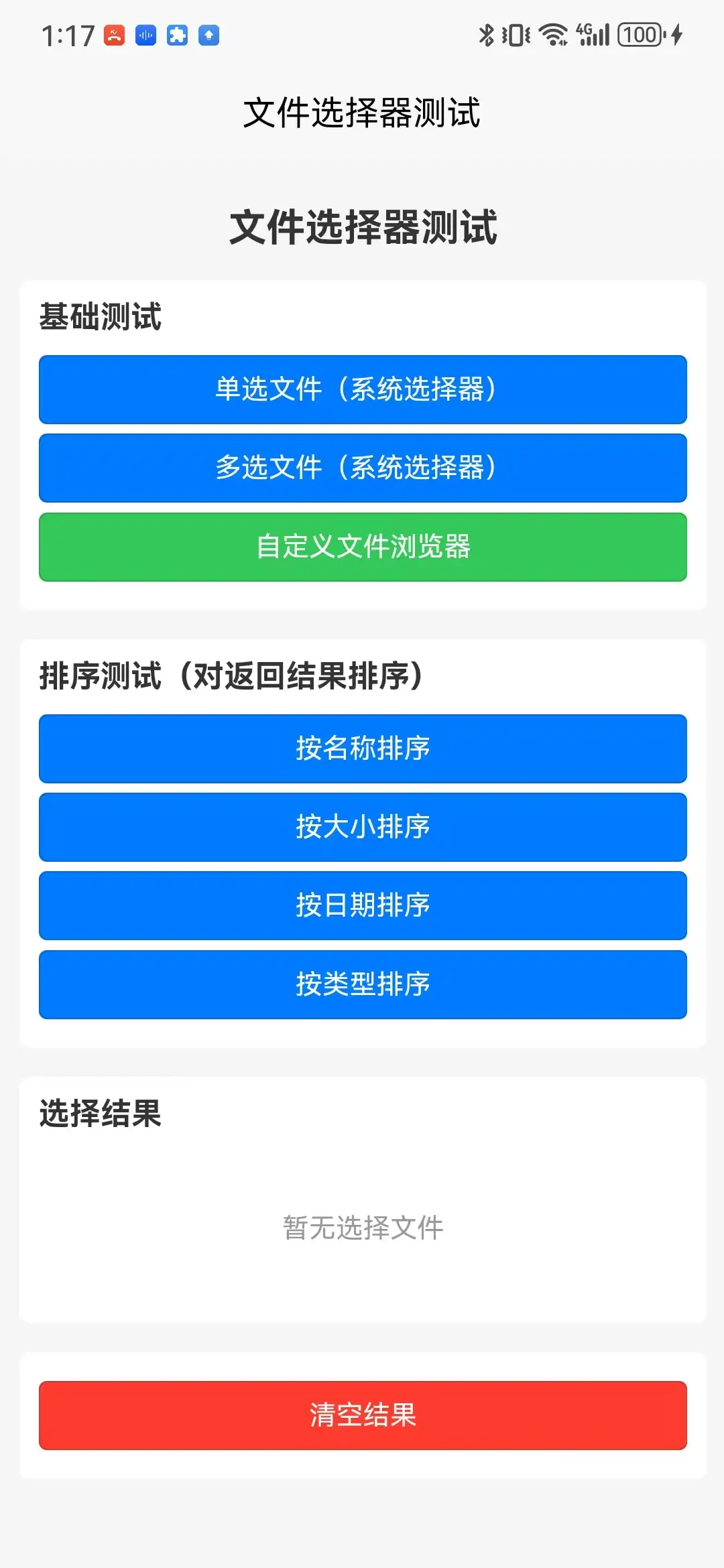Select 多选文件（系统选择器） button
This screenshot has height=1568, width=724.
tap(363, 468)
